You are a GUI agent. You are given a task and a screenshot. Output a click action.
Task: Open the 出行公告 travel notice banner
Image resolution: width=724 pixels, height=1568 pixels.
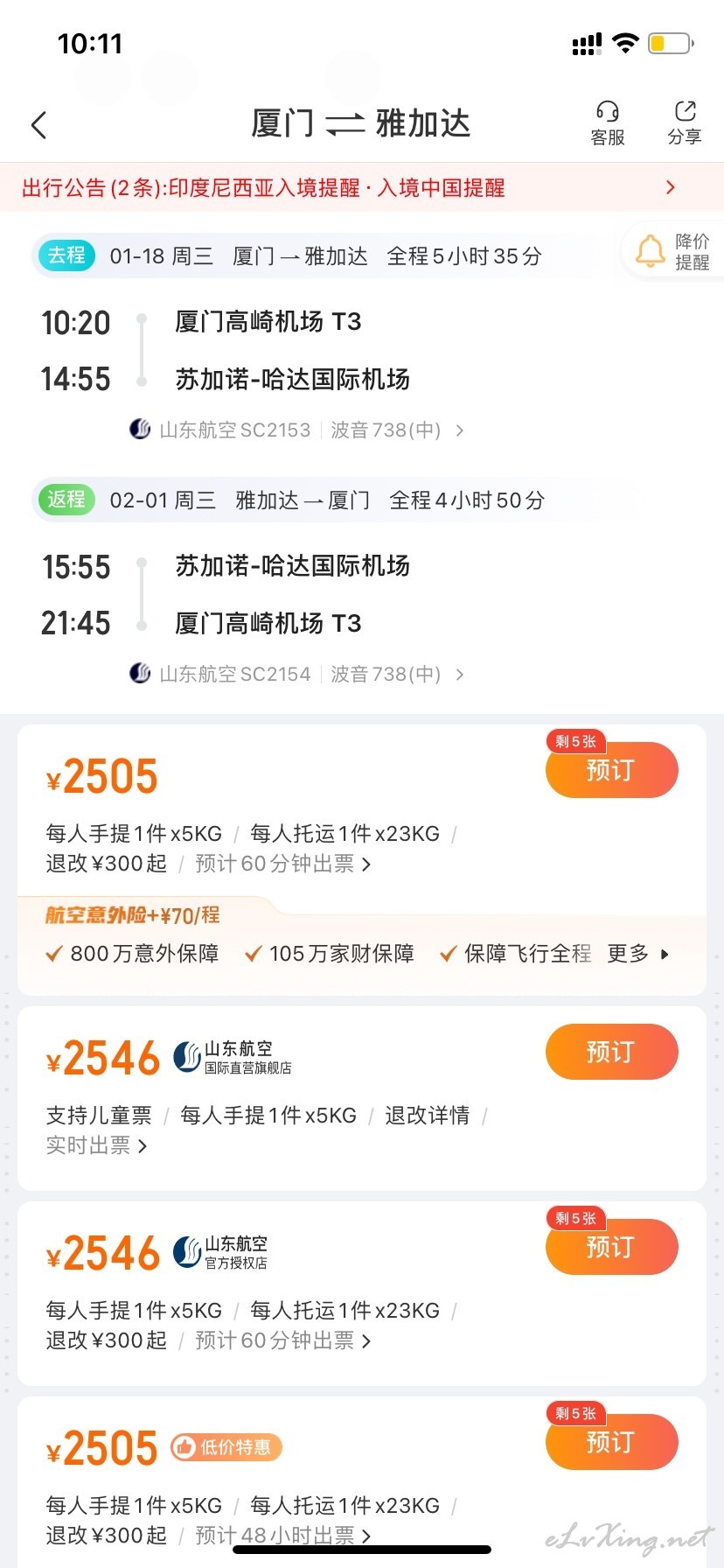pyautogui.click(x=362, y=187)
